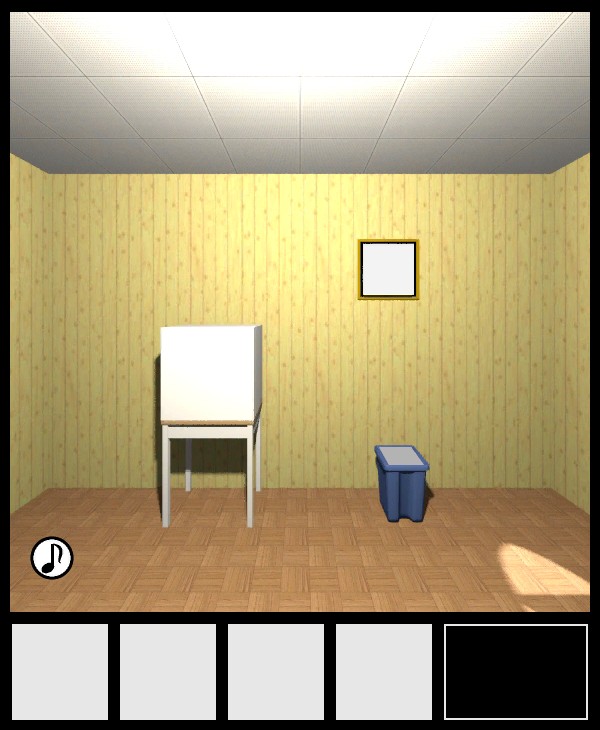The height and width of the screenshot is (730, 600).
Task: Open the black item detail panel
Action: [516, 672]
